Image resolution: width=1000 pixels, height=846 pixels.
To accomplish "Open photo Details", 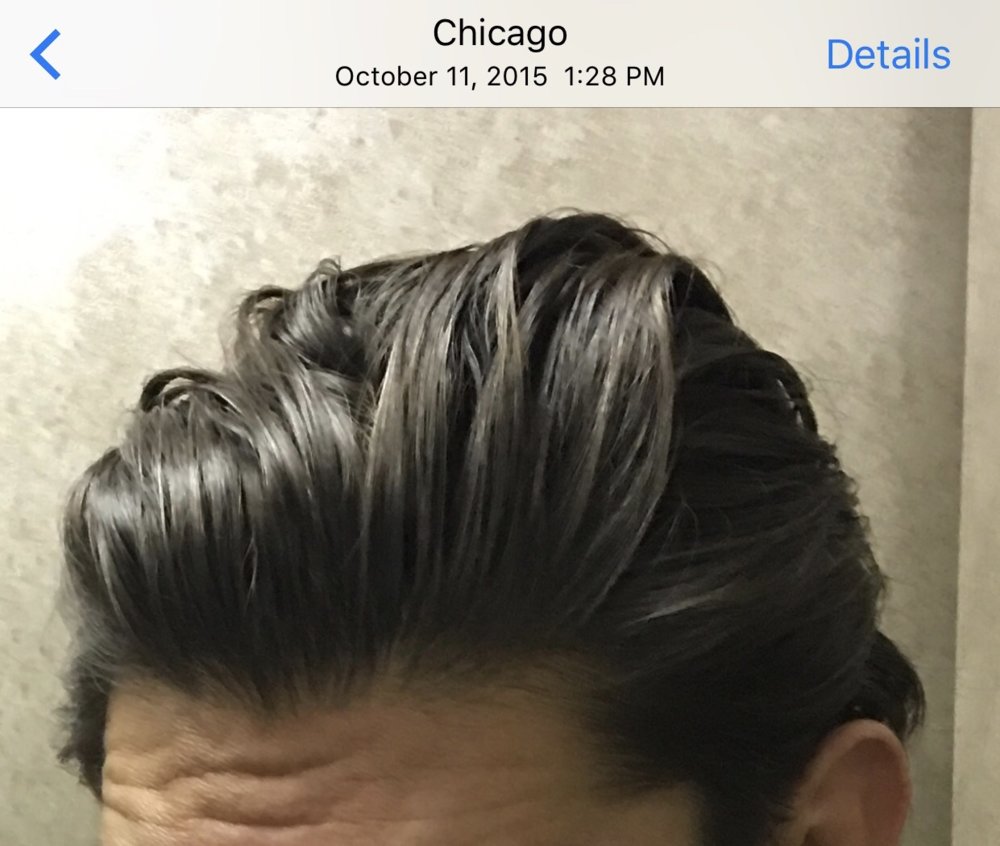I will [888, 54].
